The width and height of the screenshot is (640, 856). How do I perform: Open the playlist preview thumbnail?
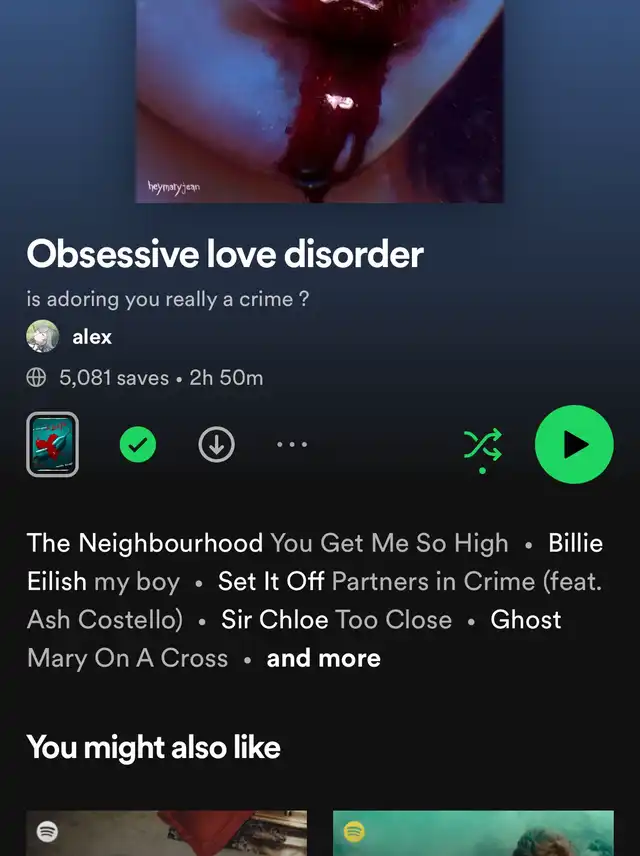(52, 445)
